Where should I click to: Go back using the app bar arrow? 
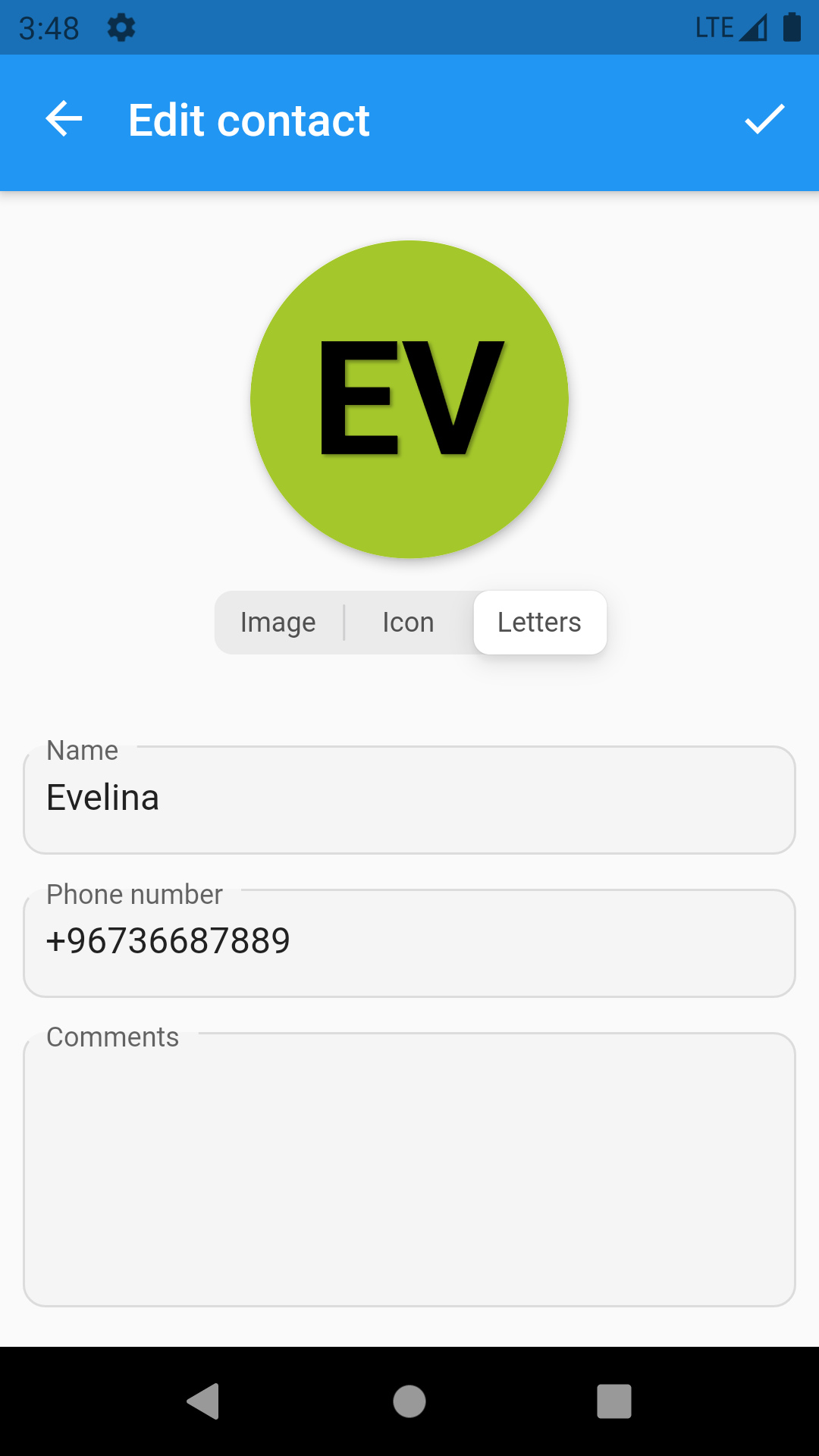click(x=64, y=120)
